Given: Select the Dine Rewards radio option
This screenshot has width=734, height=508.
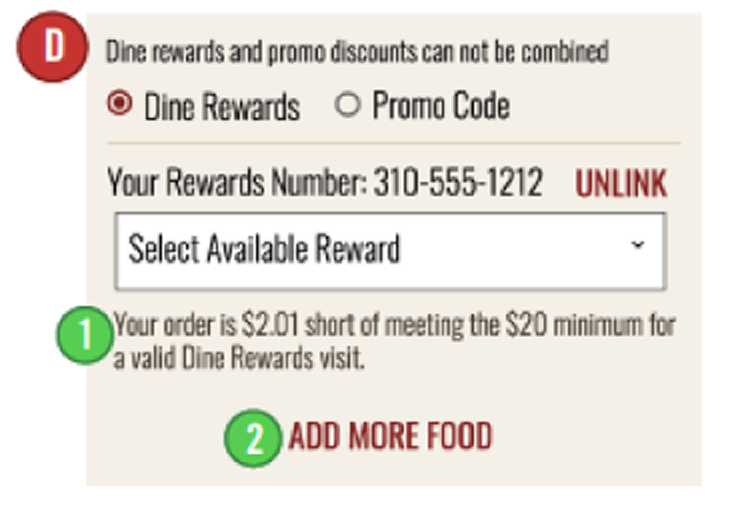Looking at the screenshot, I should click(x=120, y=105).
